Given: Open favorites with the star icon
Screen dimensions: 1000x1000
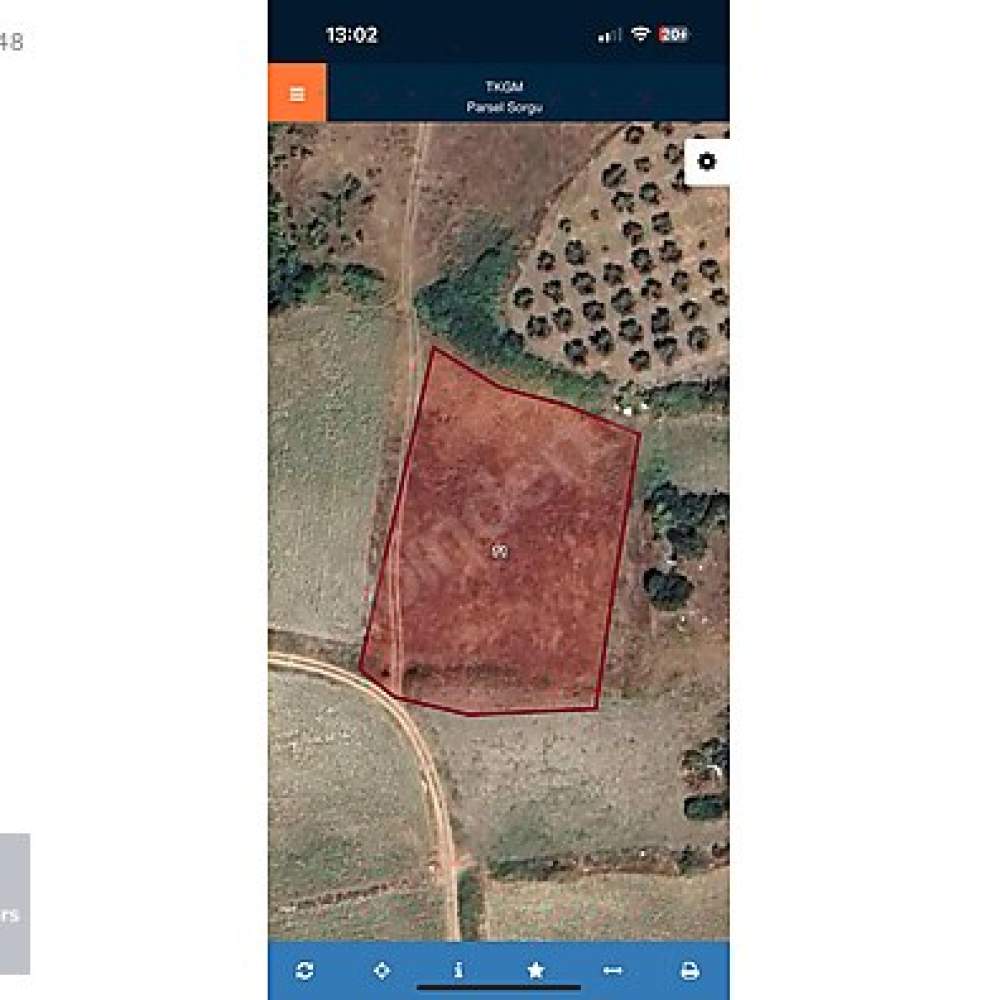Looking at the screenshot, I should pyautogui.click(x=536, y=970).
